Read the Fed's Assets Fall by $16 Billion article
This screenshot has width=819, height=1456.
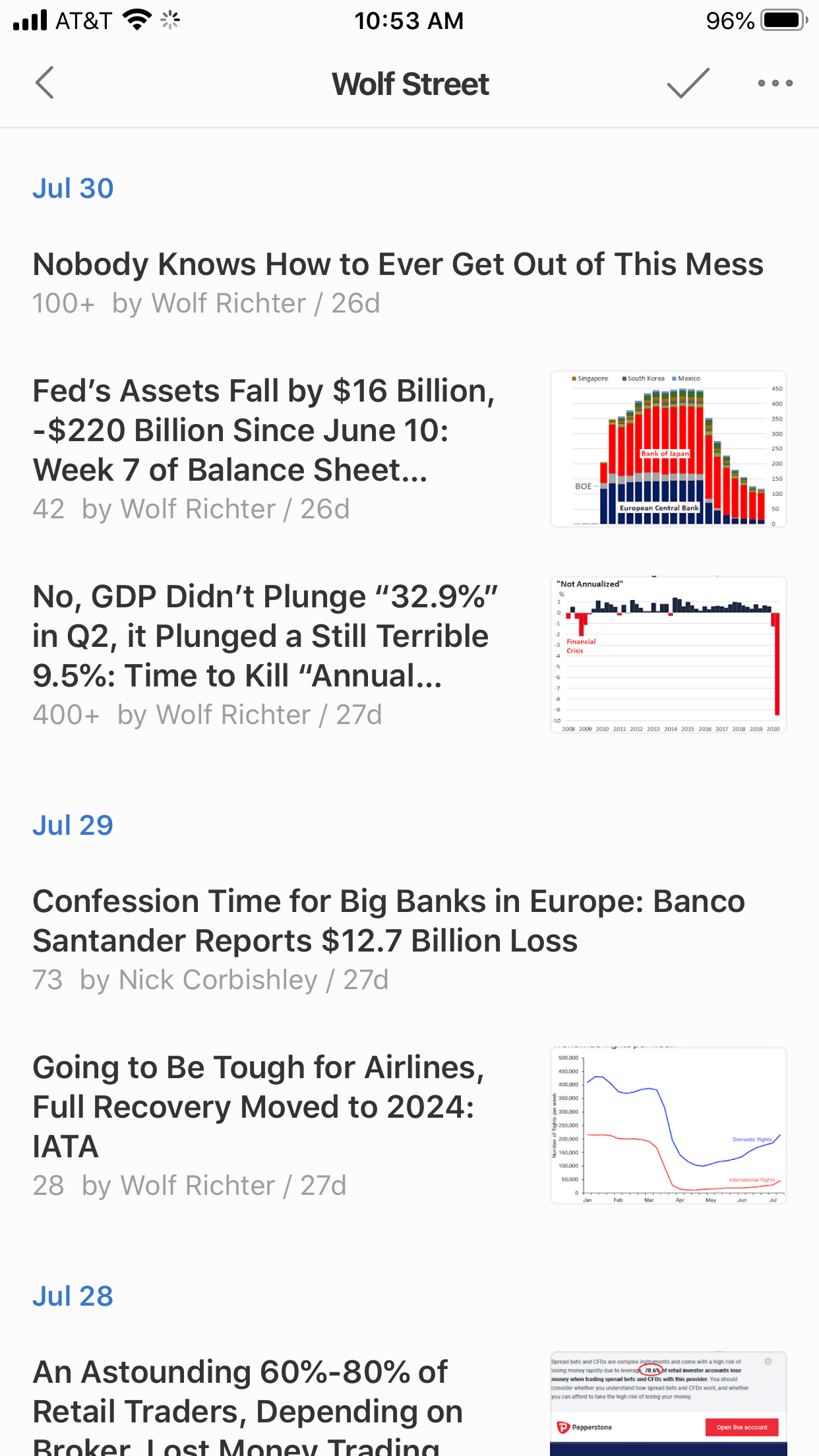click(264, 430)
